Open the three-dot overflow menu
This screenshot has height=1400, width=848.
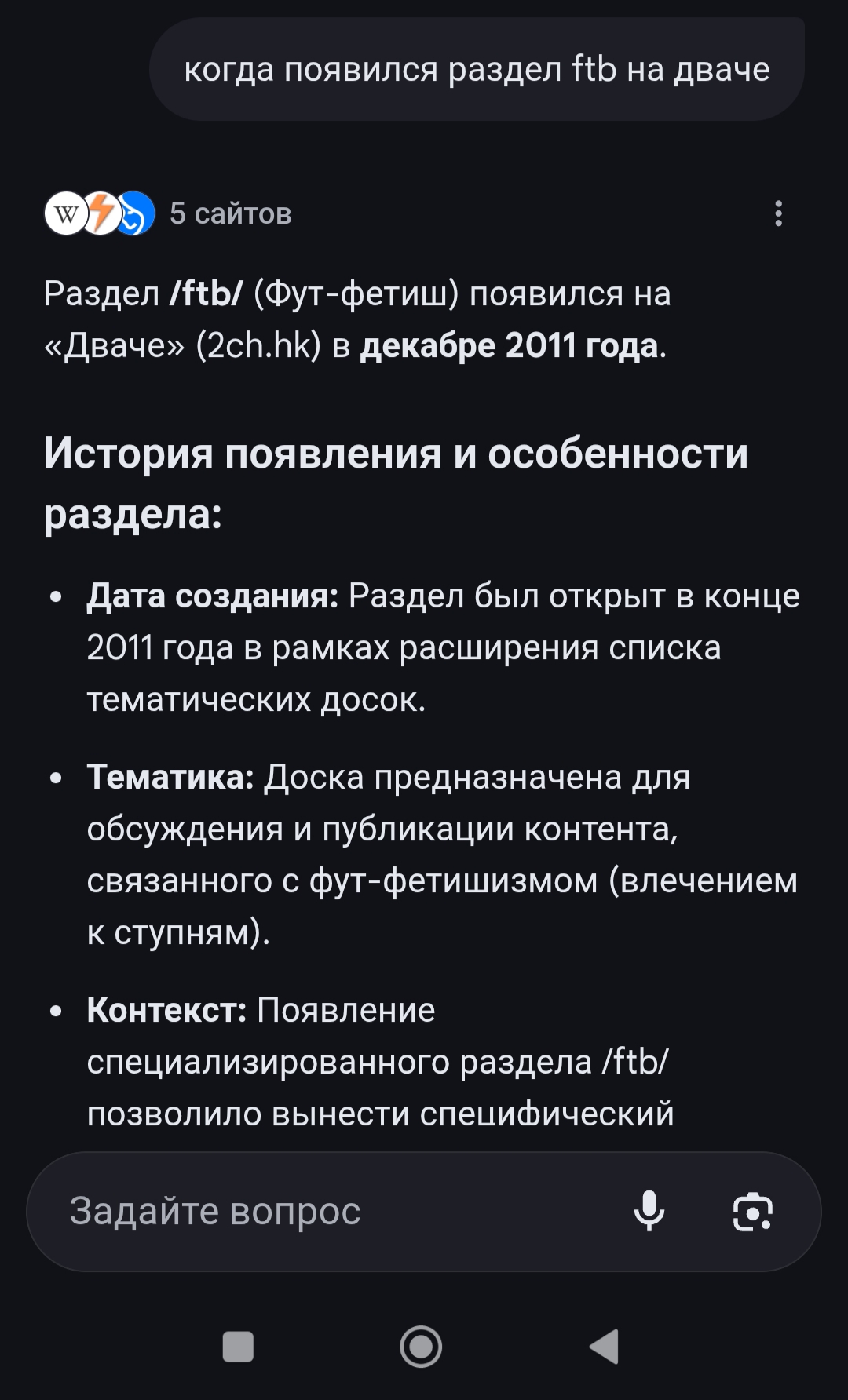pyautogui.click(x=778, y=213)
